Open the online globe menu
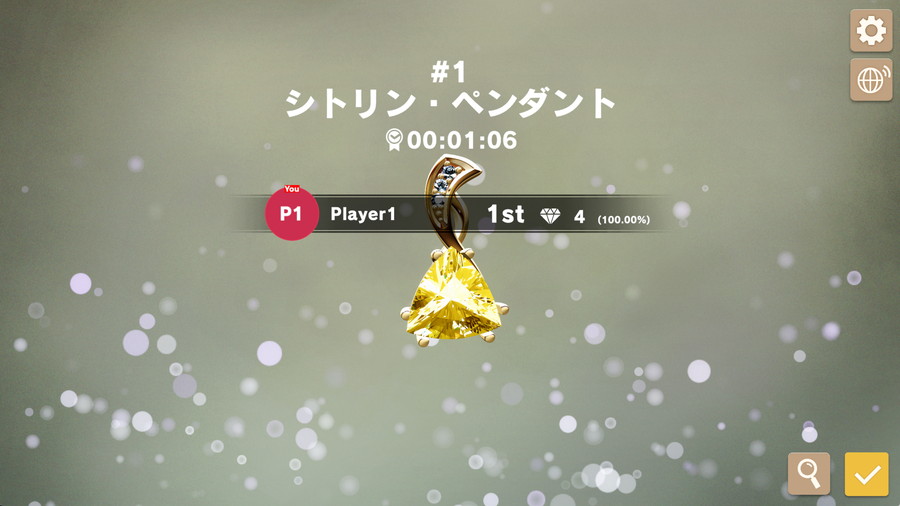This screenshot has width=900, height=506. [871, 80]
